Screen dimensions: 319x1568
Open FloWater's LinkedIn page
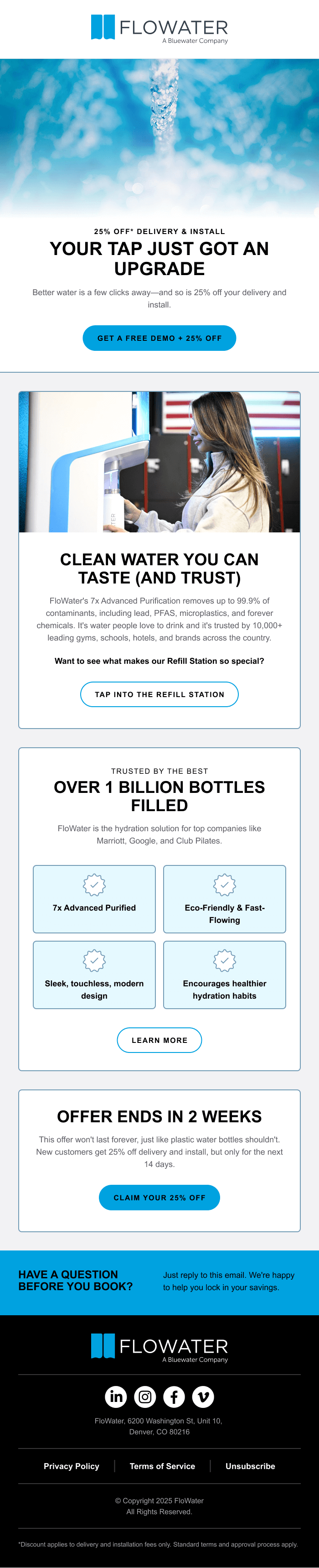[116, 1396]
